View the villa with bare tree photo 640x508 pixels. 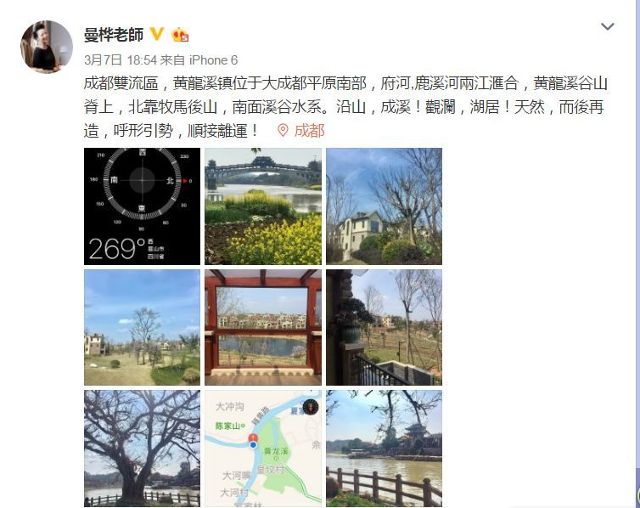[x=383, y=206]
